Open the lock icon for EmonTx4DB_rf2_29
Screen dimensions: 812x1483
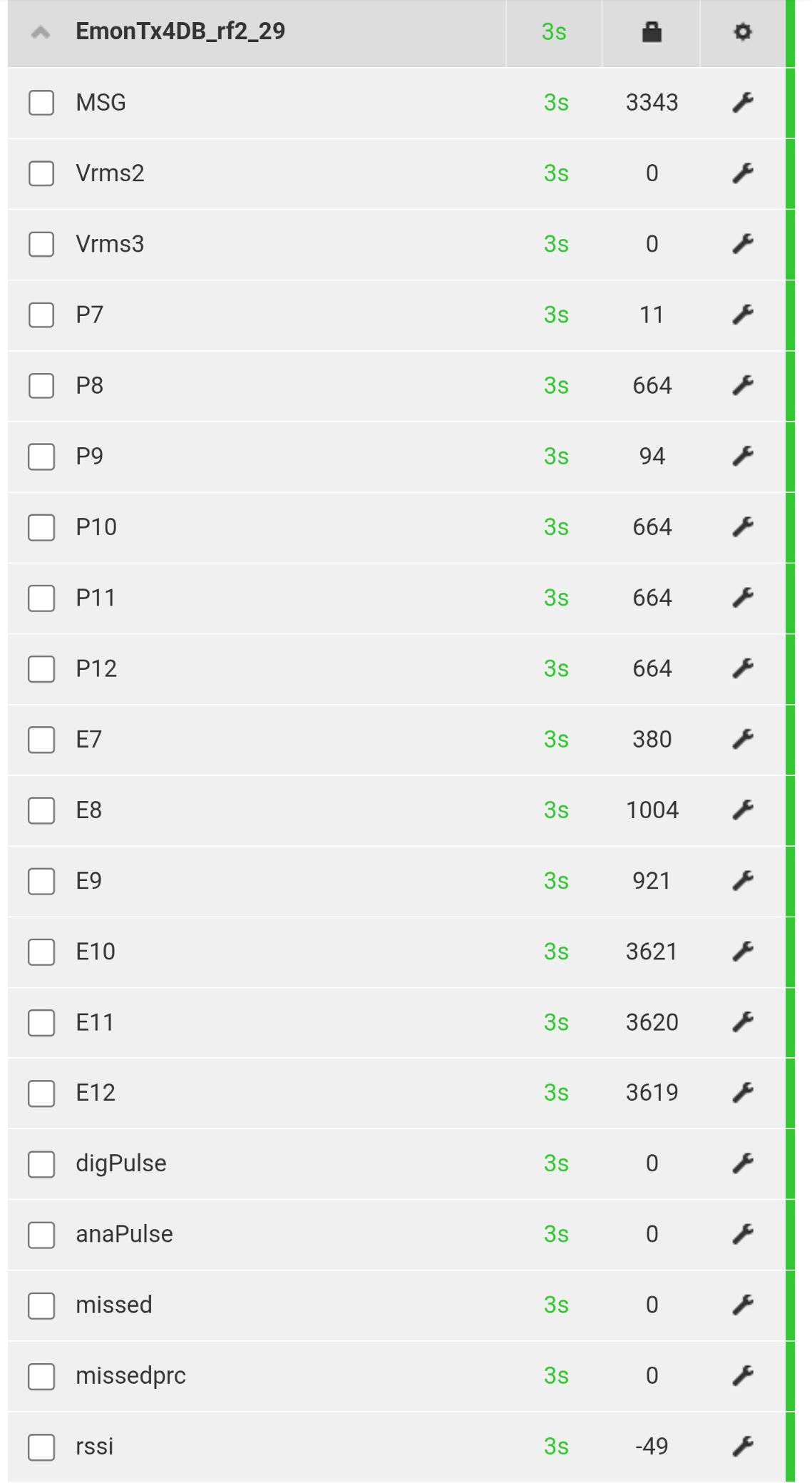(652, 32)
